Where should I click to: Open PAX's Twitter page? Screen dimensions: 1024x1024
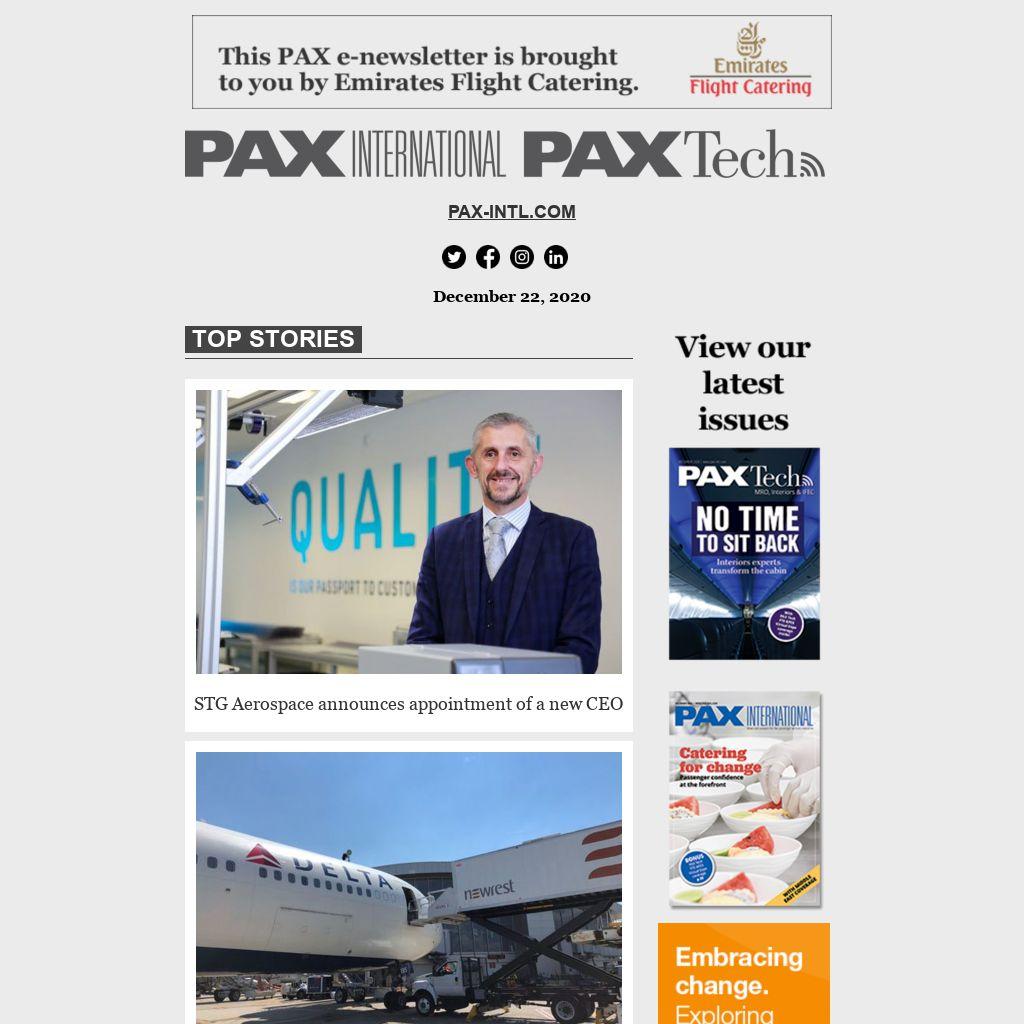pyautogui.click(x=454, y=257)
